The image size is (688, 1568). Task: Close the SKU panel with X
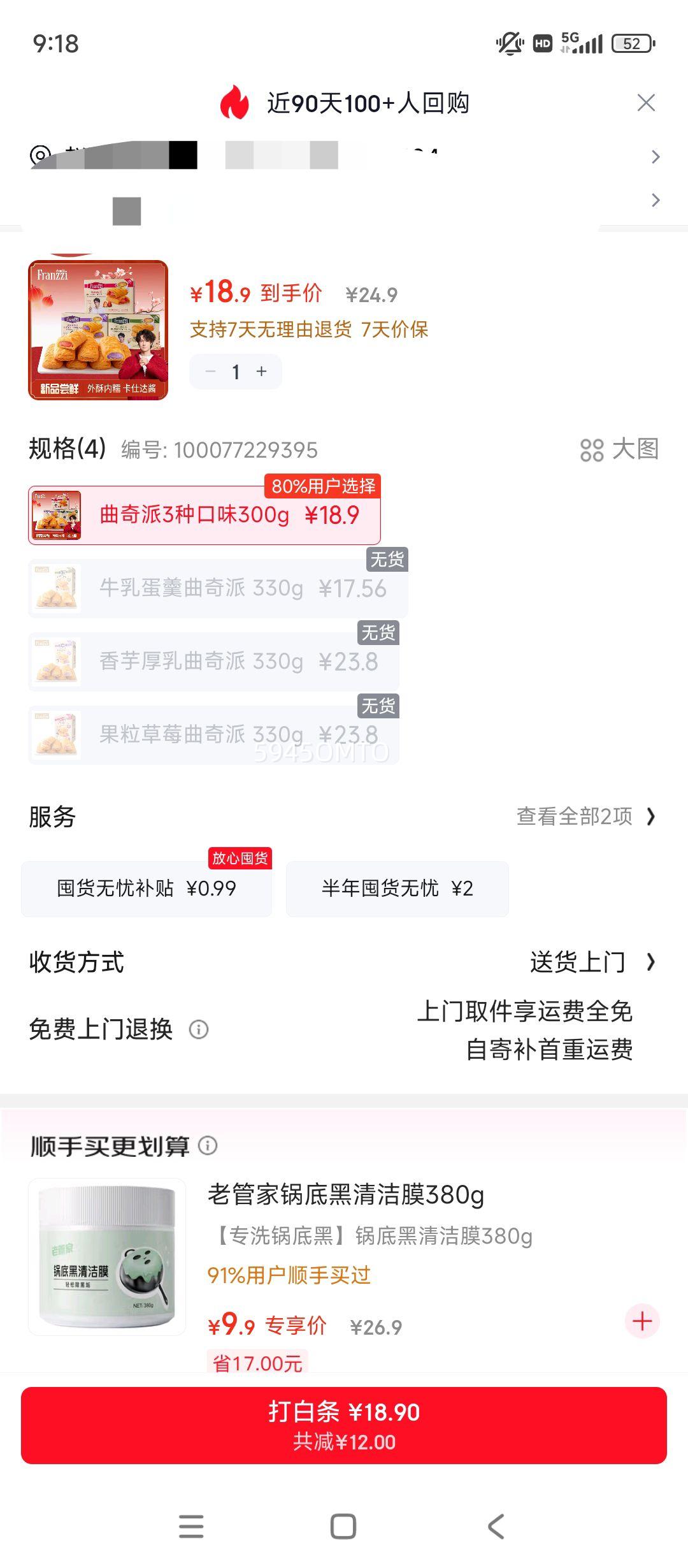tap(647, 103)
